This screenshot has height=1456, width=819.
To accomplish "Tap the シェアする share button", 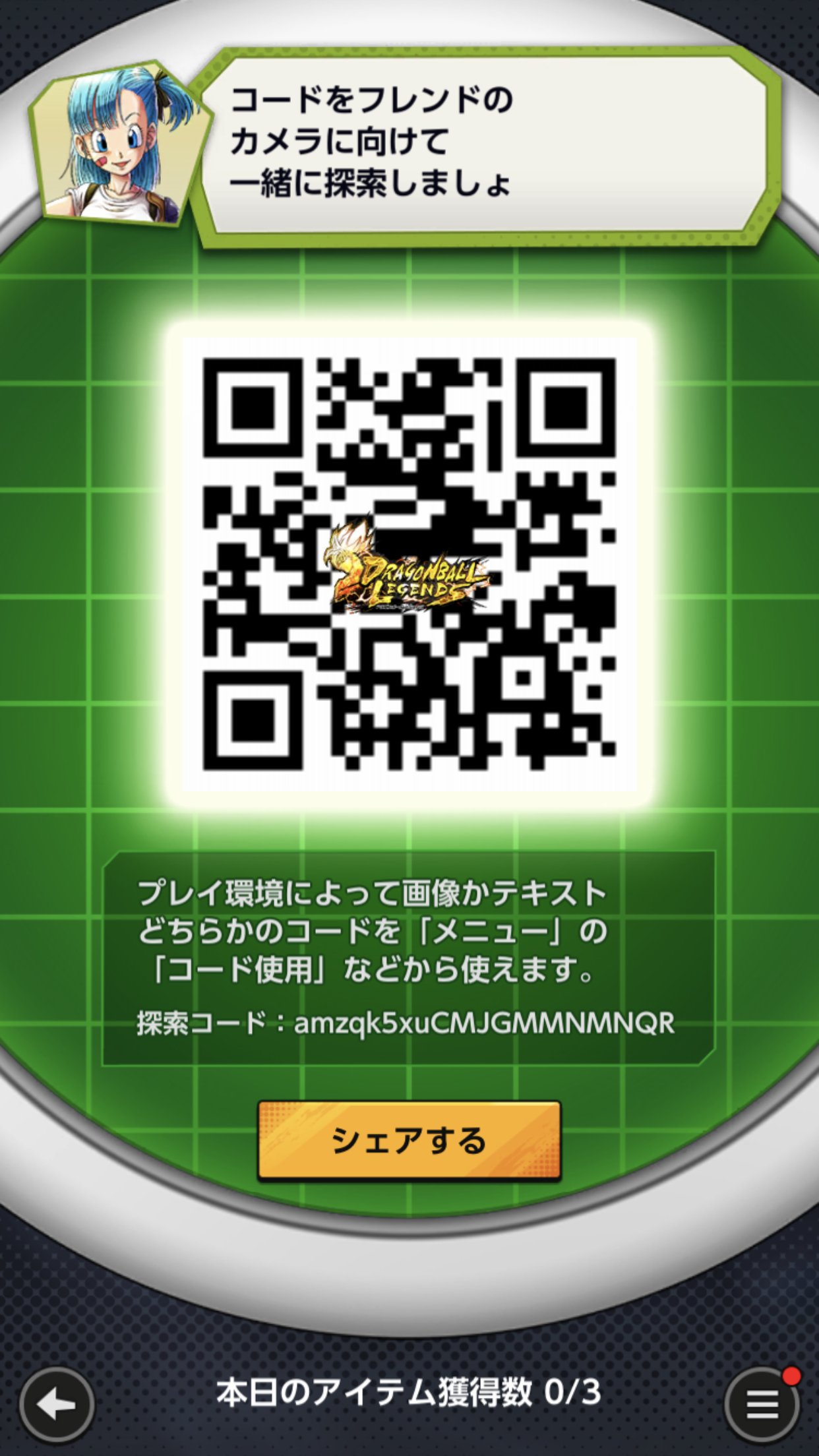I will (x=409, y=1140).
